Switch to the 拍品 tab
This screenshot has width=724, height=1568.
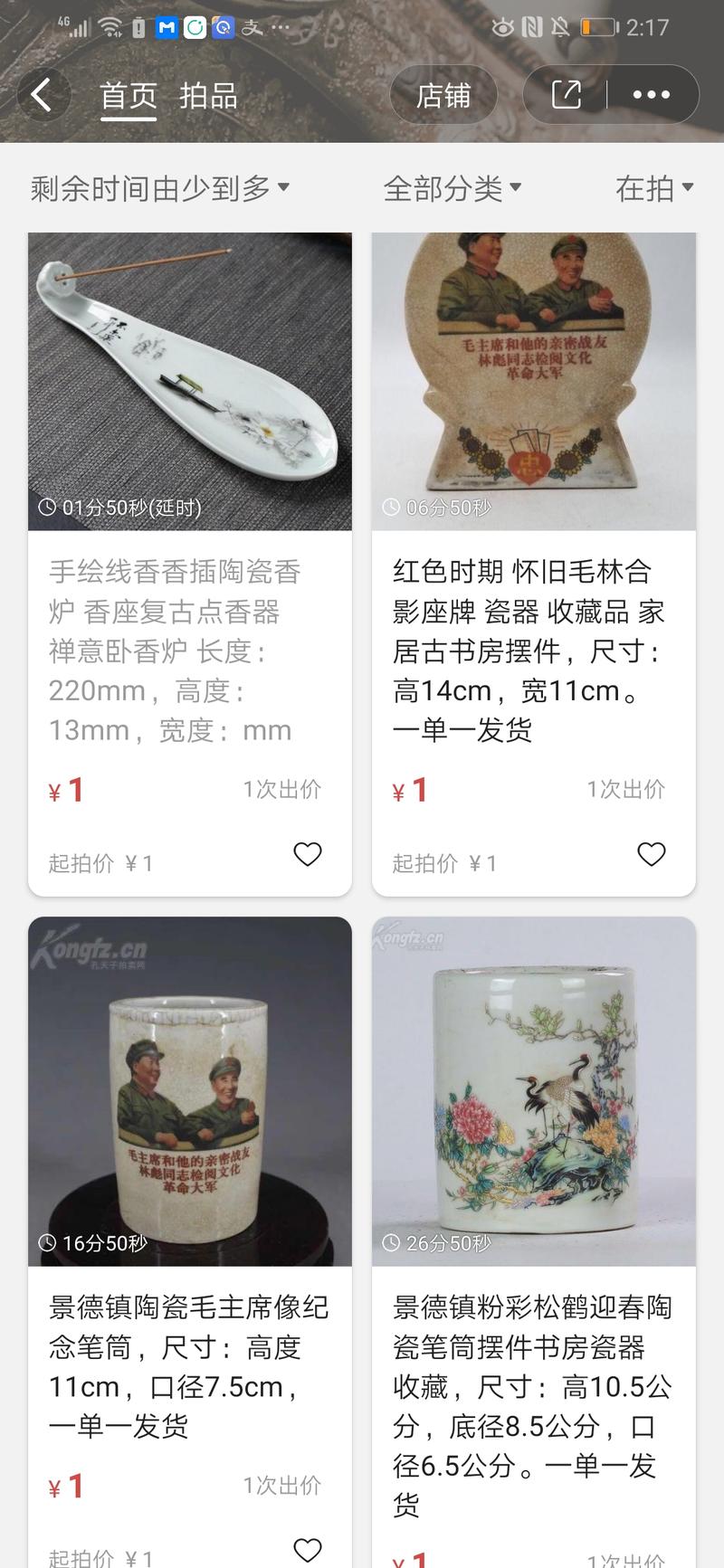tap(213, 94)
